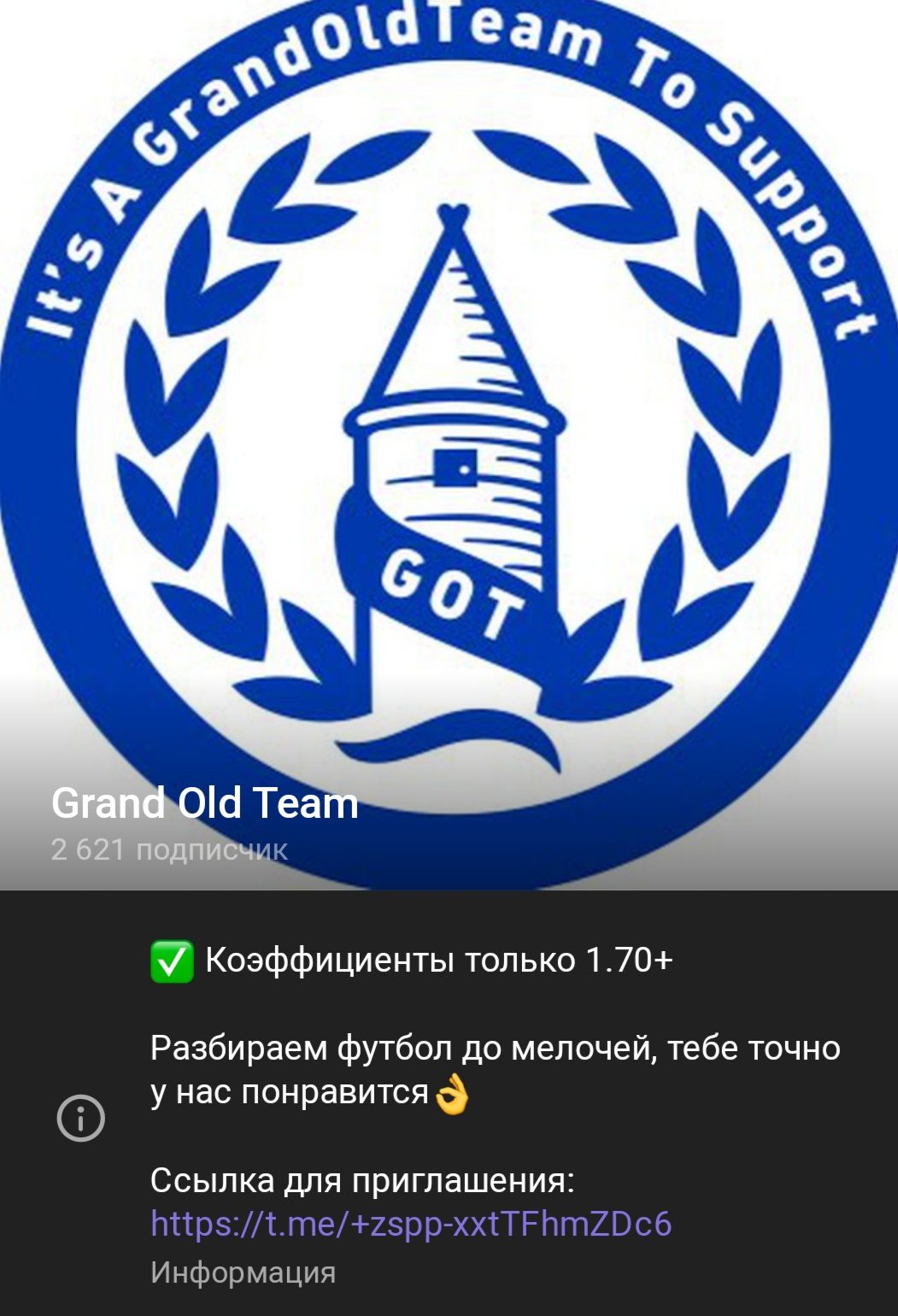Tap the wave graphic below the tower
This screenshot has width=898, height=1316.
click(453, 737)
